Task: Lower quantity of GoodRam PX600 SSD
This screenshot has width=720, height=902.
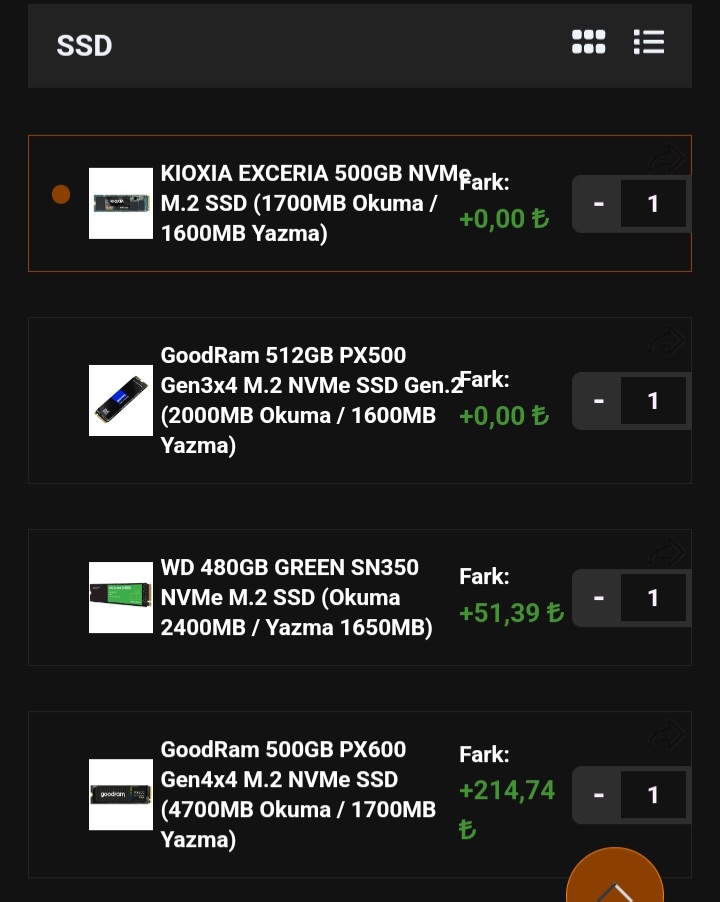Action: point(598,795)
